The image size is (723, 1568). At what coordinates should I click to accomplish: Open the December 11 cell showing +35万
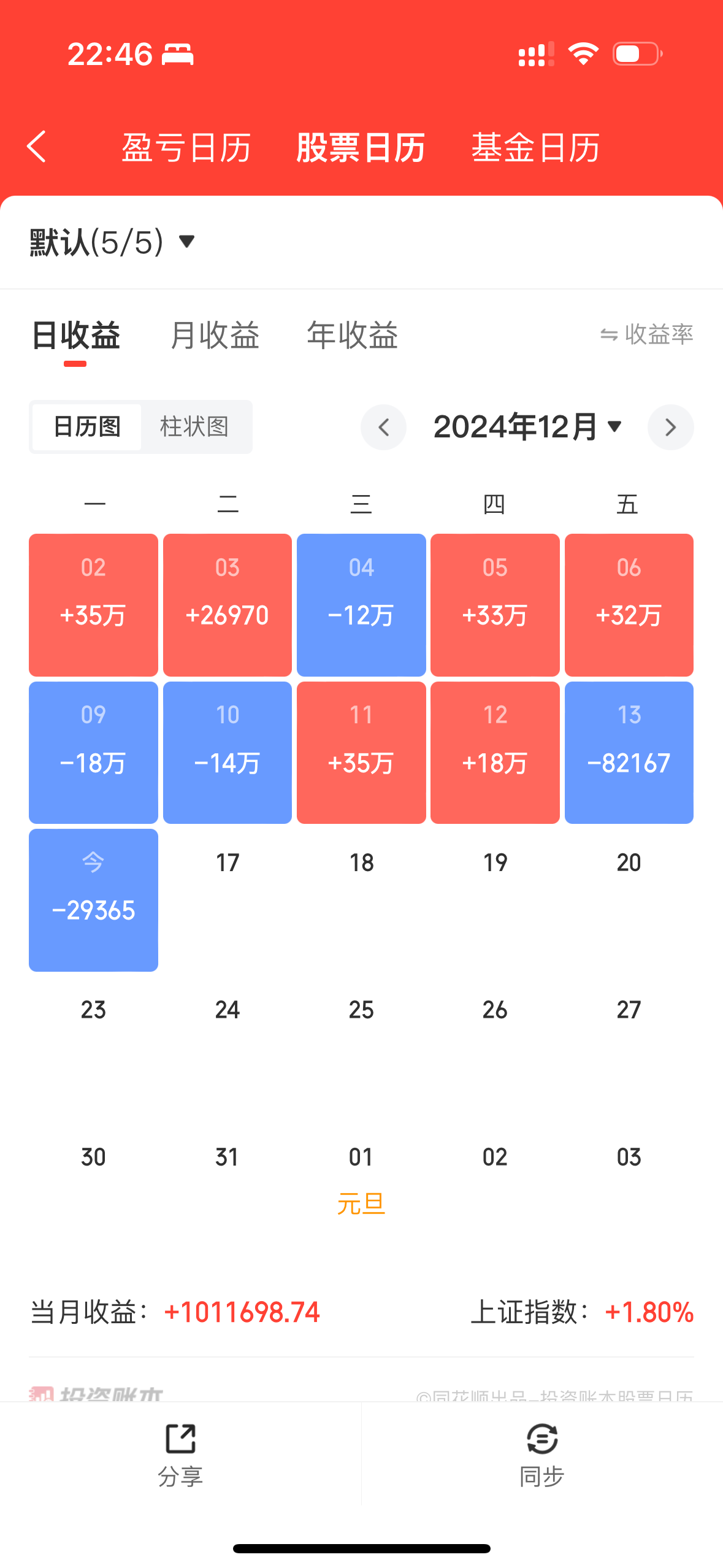coord(361,752)
